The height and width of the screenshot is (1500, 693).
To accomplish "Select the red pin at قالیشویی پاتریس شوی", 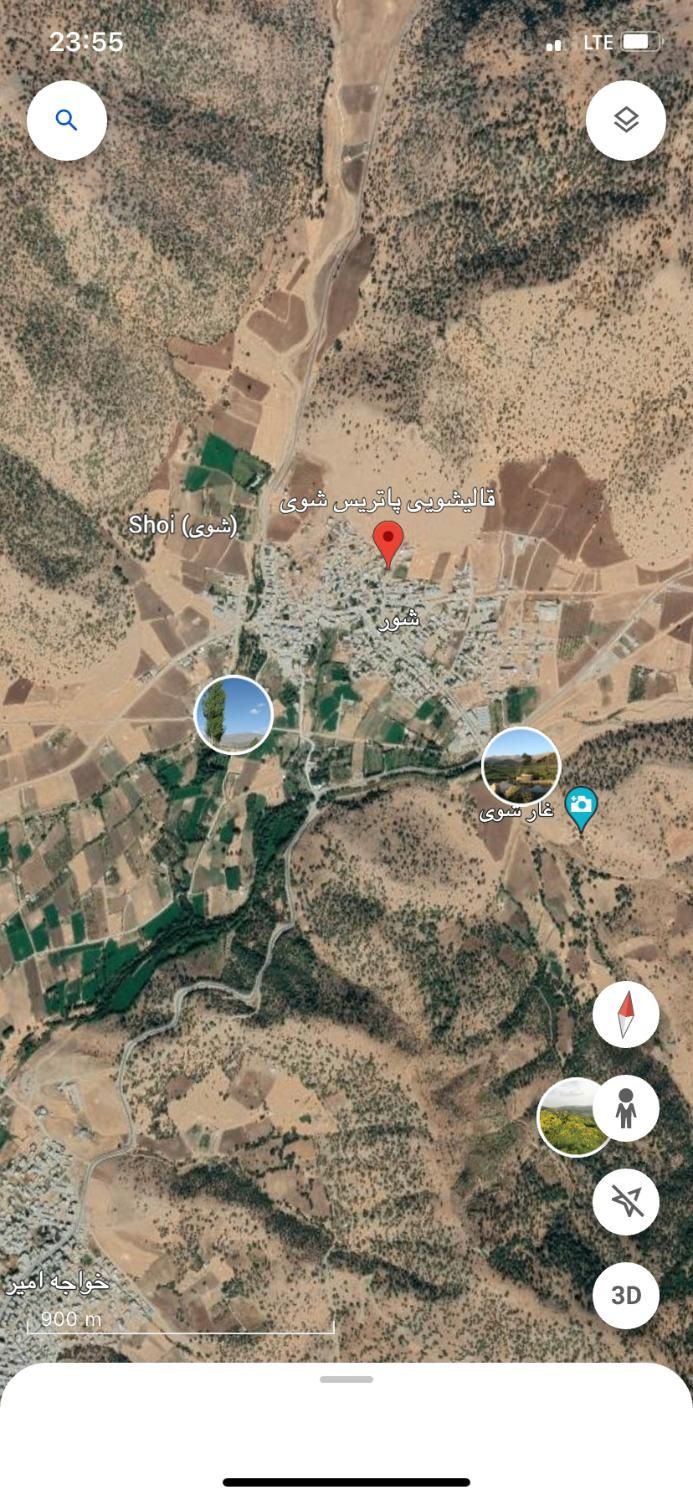I will pos(388,542).
